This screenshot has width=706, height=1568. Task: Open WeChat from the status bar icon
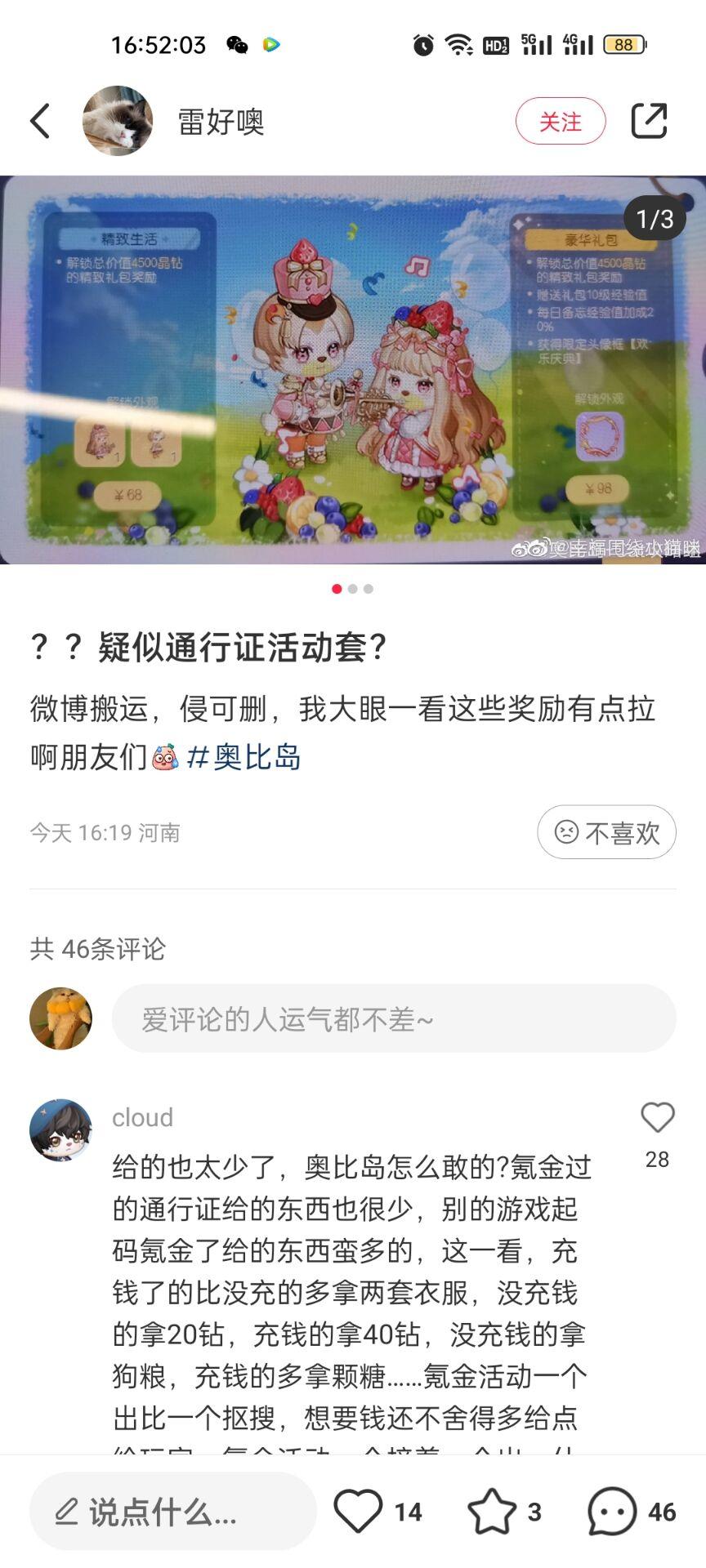[x=236, y=45]
